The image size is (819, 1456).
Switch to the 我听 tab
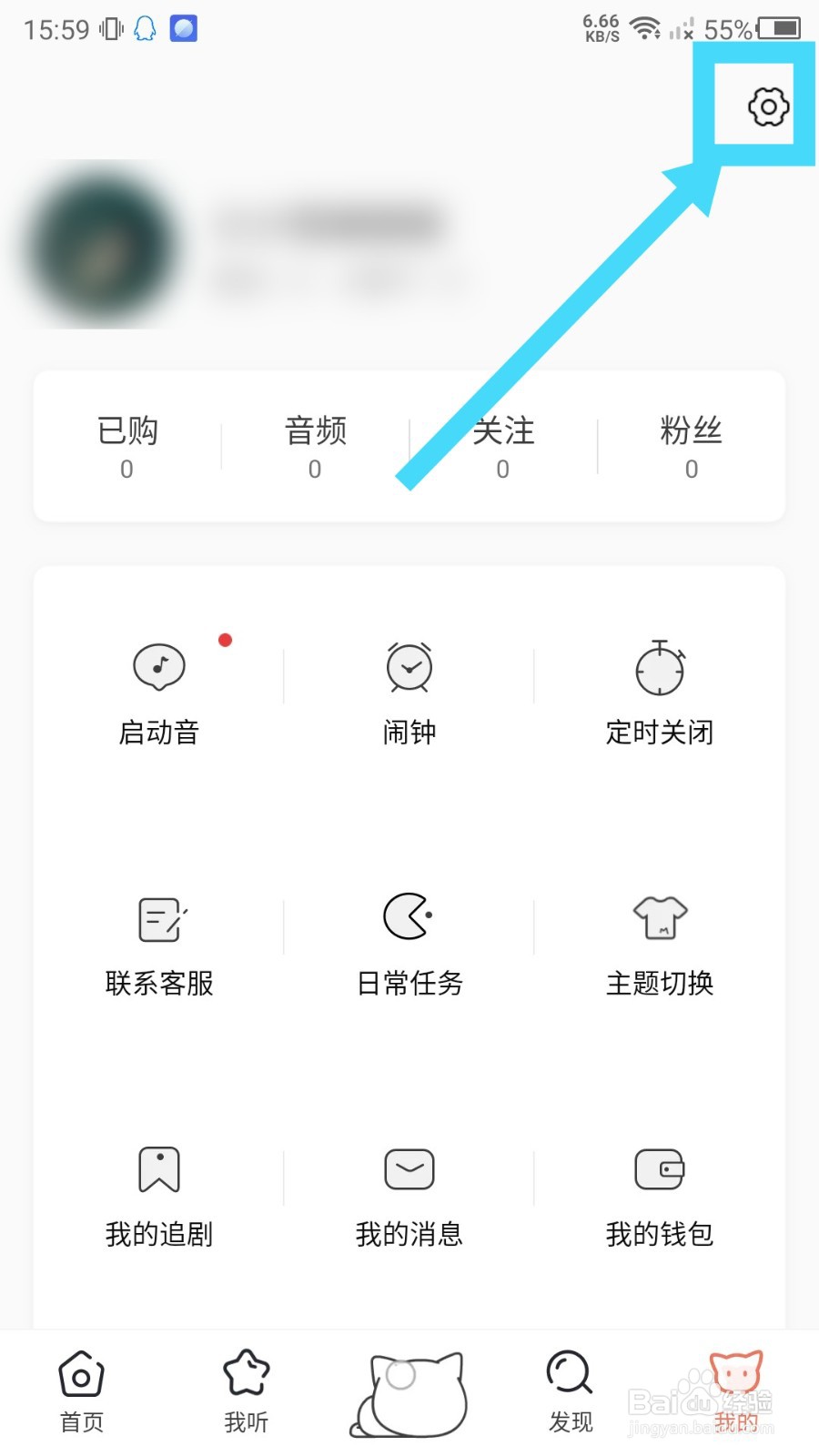247,1392
